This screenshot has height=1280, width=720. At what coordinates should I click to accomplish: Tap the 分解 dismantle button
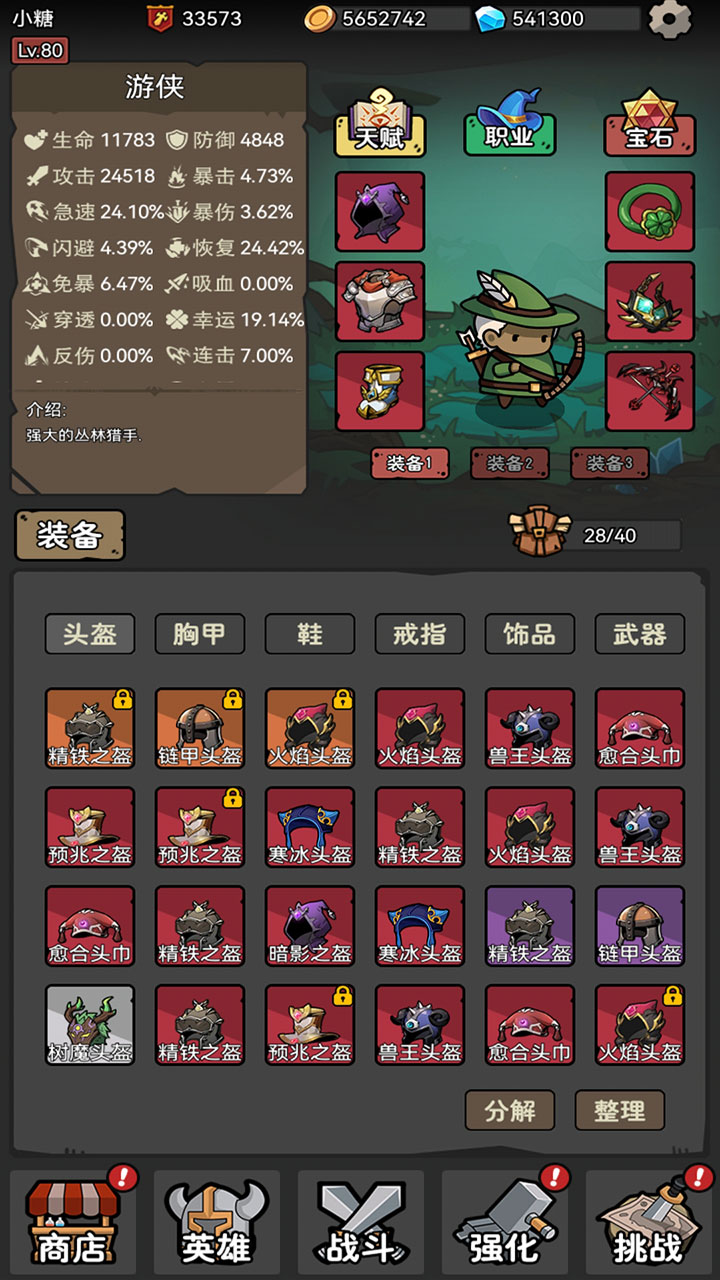click(510, 1110)
